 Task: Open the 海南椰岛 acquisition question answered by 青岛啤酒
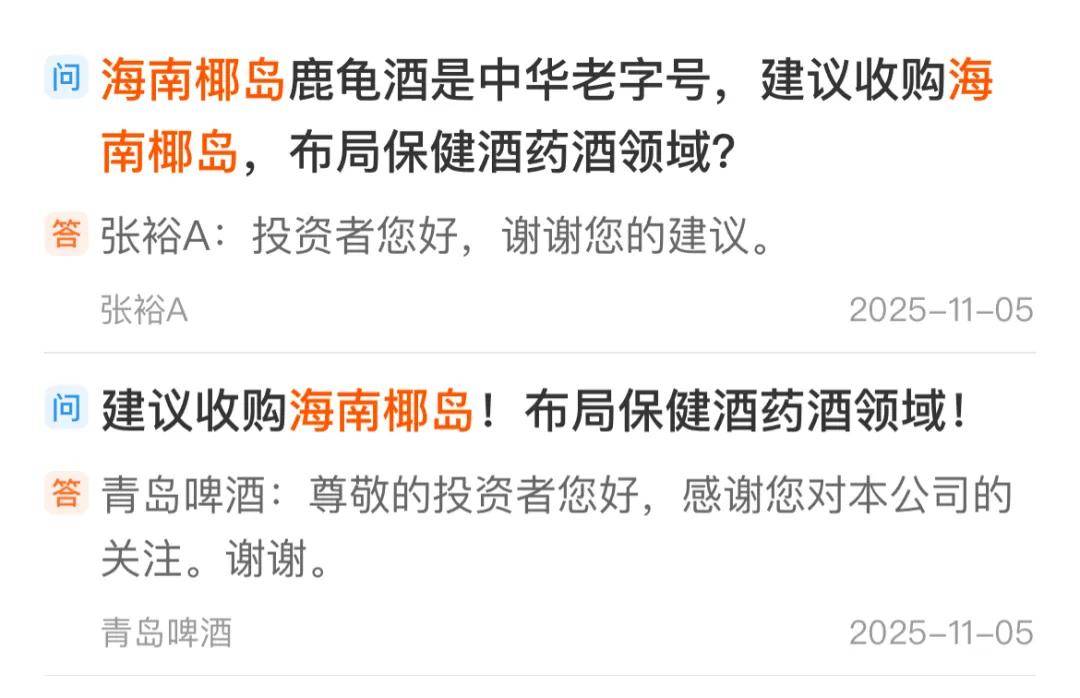tap(535, 412)
